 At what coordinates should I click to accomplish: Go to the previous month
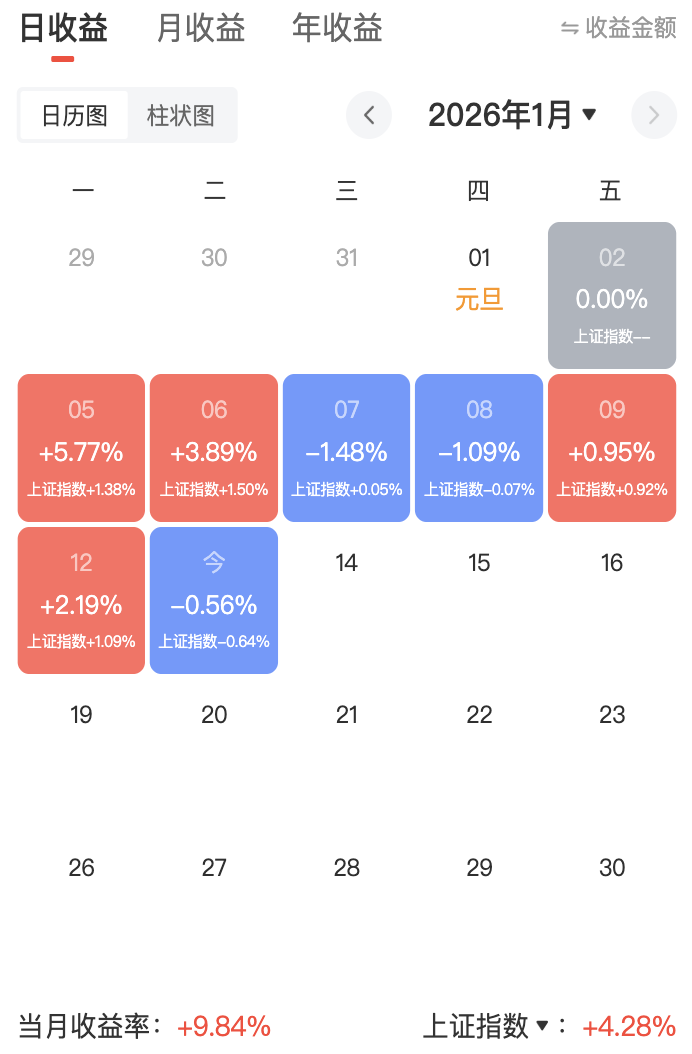[x=369, y=115]
